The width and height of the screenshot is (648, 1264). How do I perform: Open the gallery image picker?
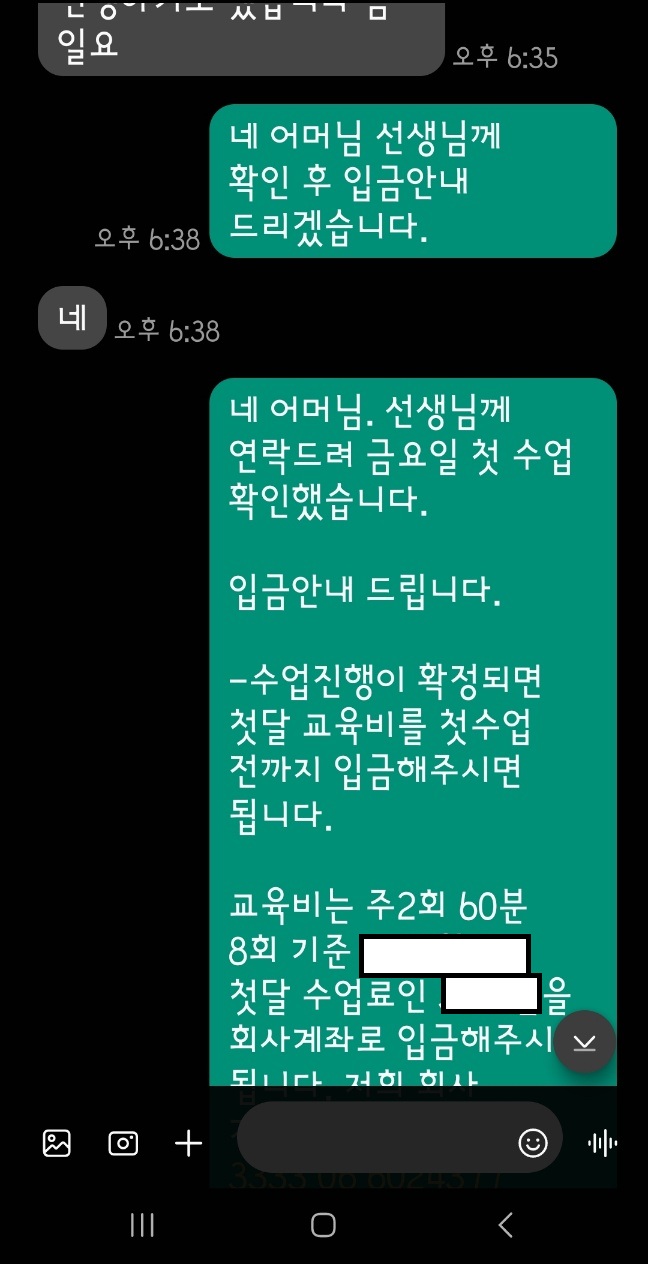pyautogui.click(x=57, y=1143)
